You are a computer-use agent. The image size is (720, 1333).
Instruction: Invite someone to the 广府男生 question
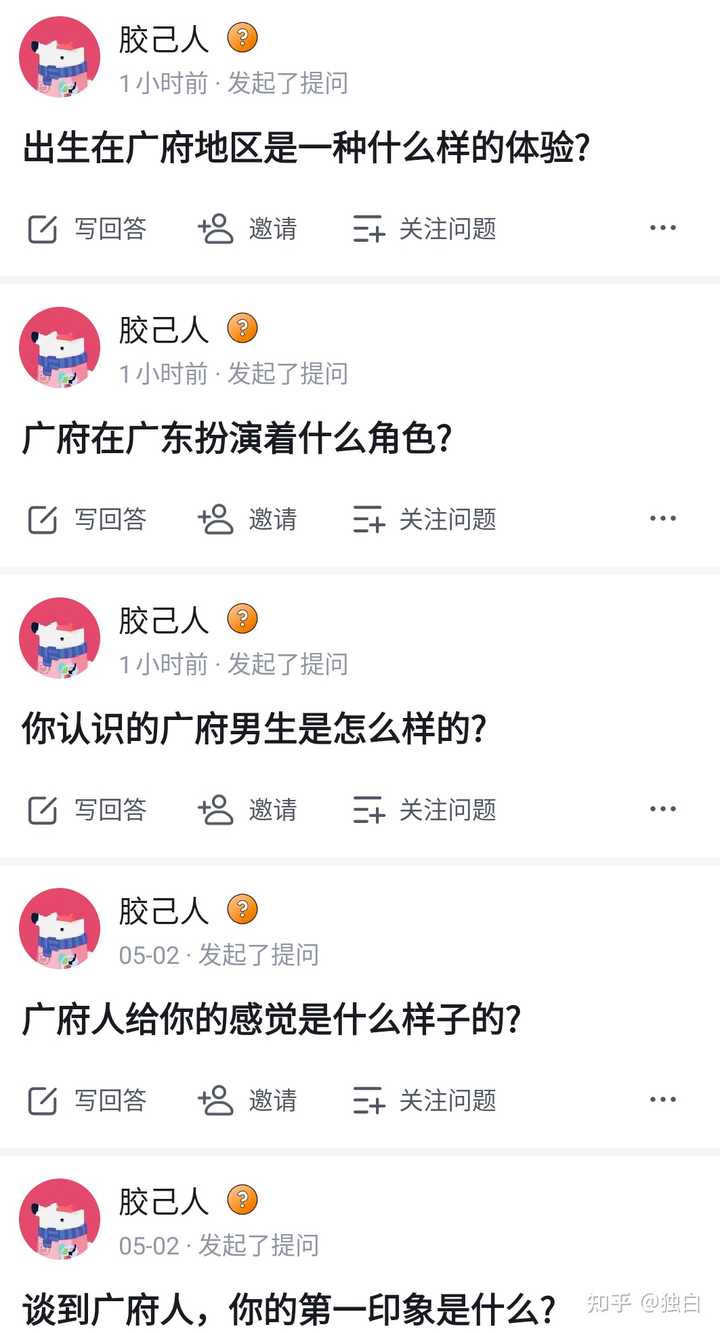tap(248, 810)
